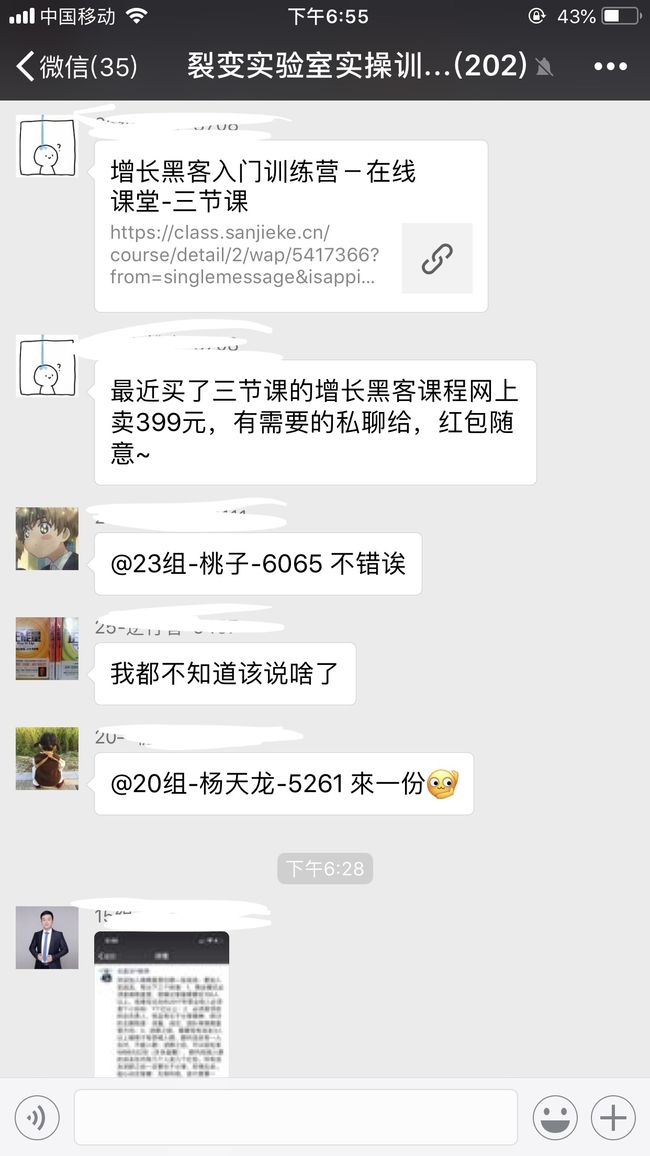Screen dimensions: 650x1156
Task: Open the 增长黑客入门训练营 link card
Action: pos(291,226)
